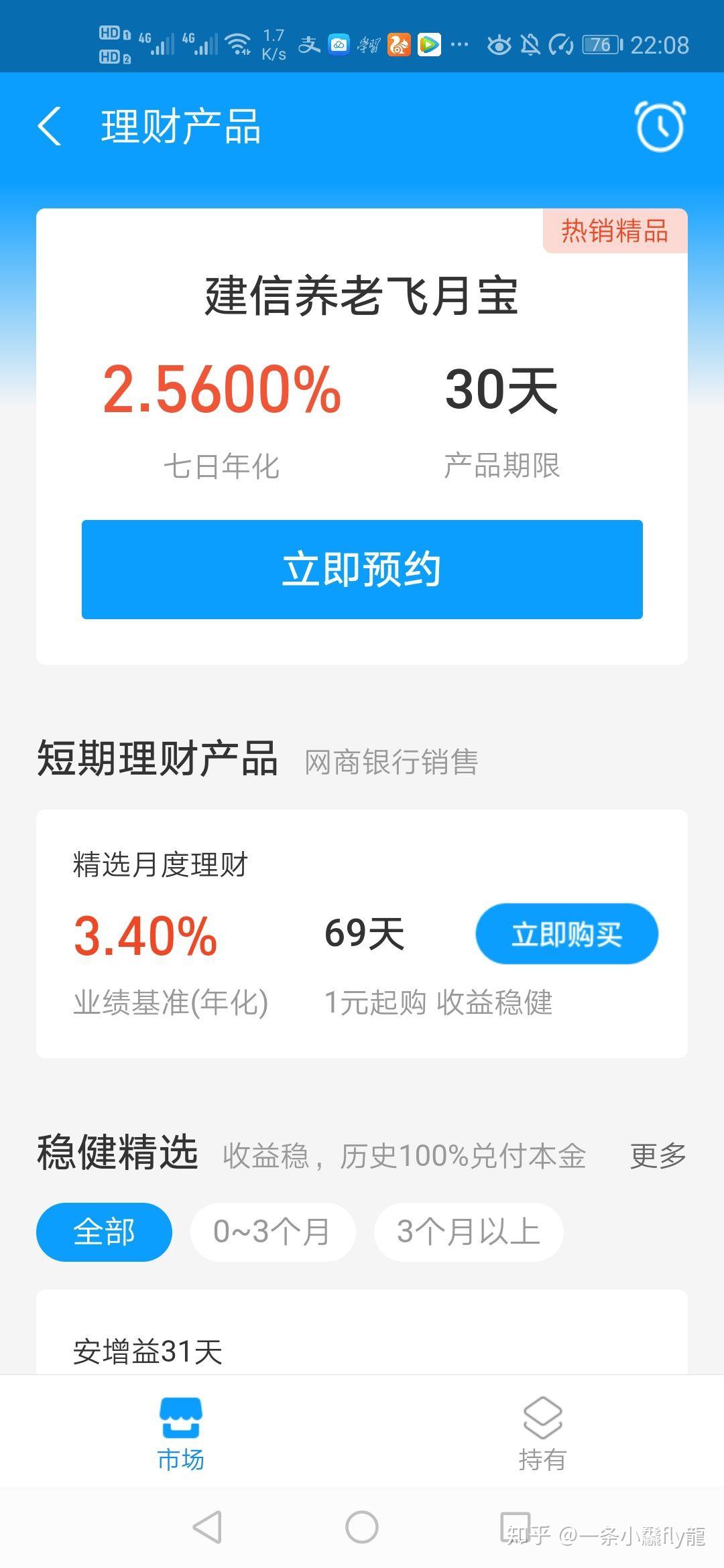Go back from 理财产品 page
The height and width of the screenshot is (1568, 724).
click(50, 126)
